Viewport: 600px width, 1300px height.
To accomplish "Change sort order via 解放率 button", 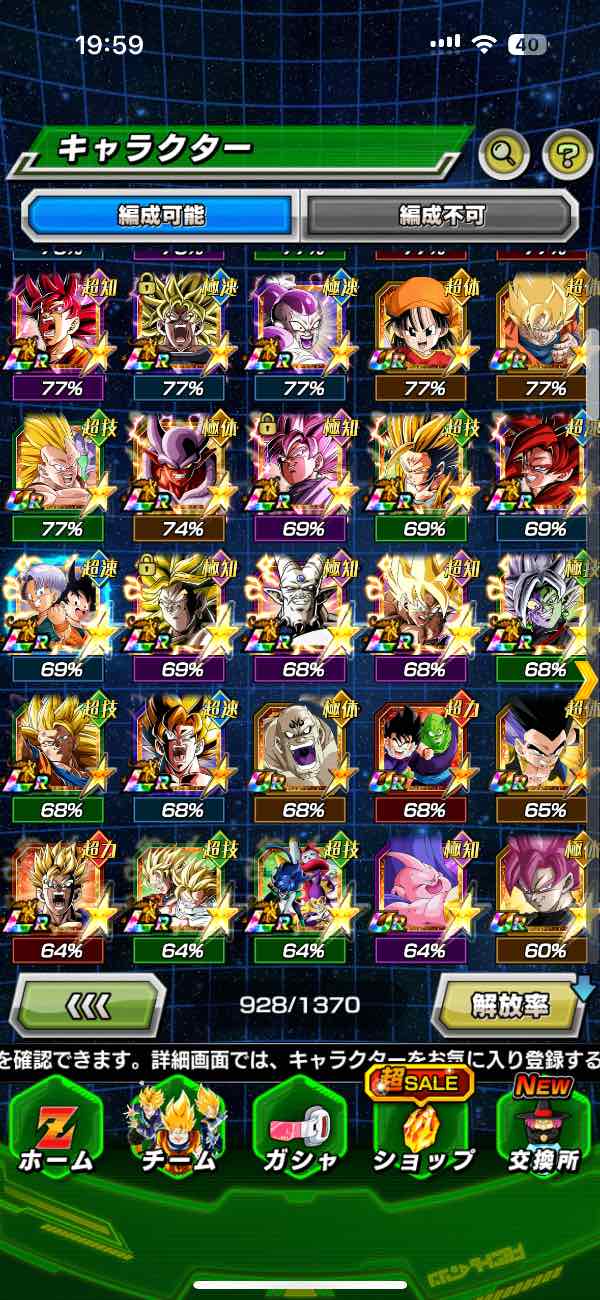I will [507, 1004].
